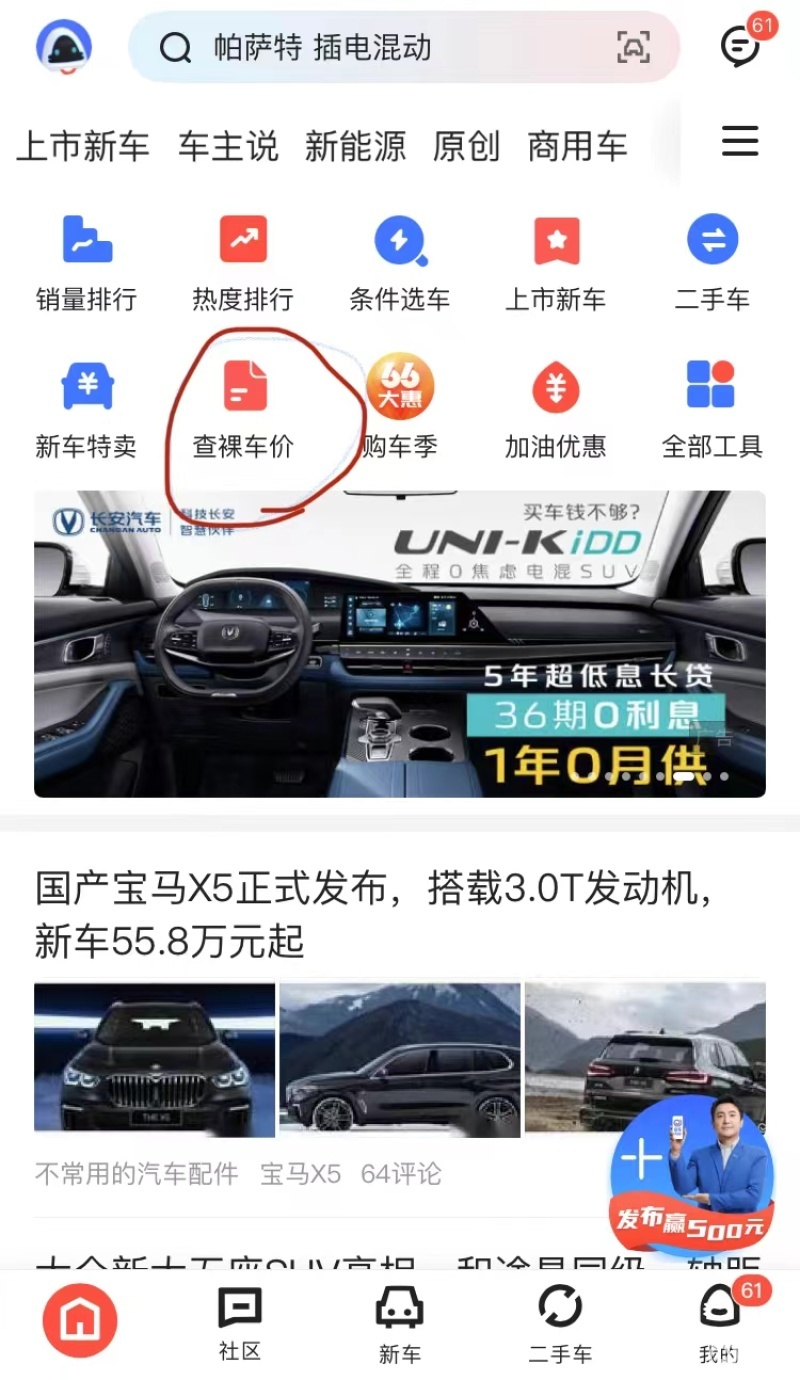Switch to the 社区 bottom tab

[240, 1324]
